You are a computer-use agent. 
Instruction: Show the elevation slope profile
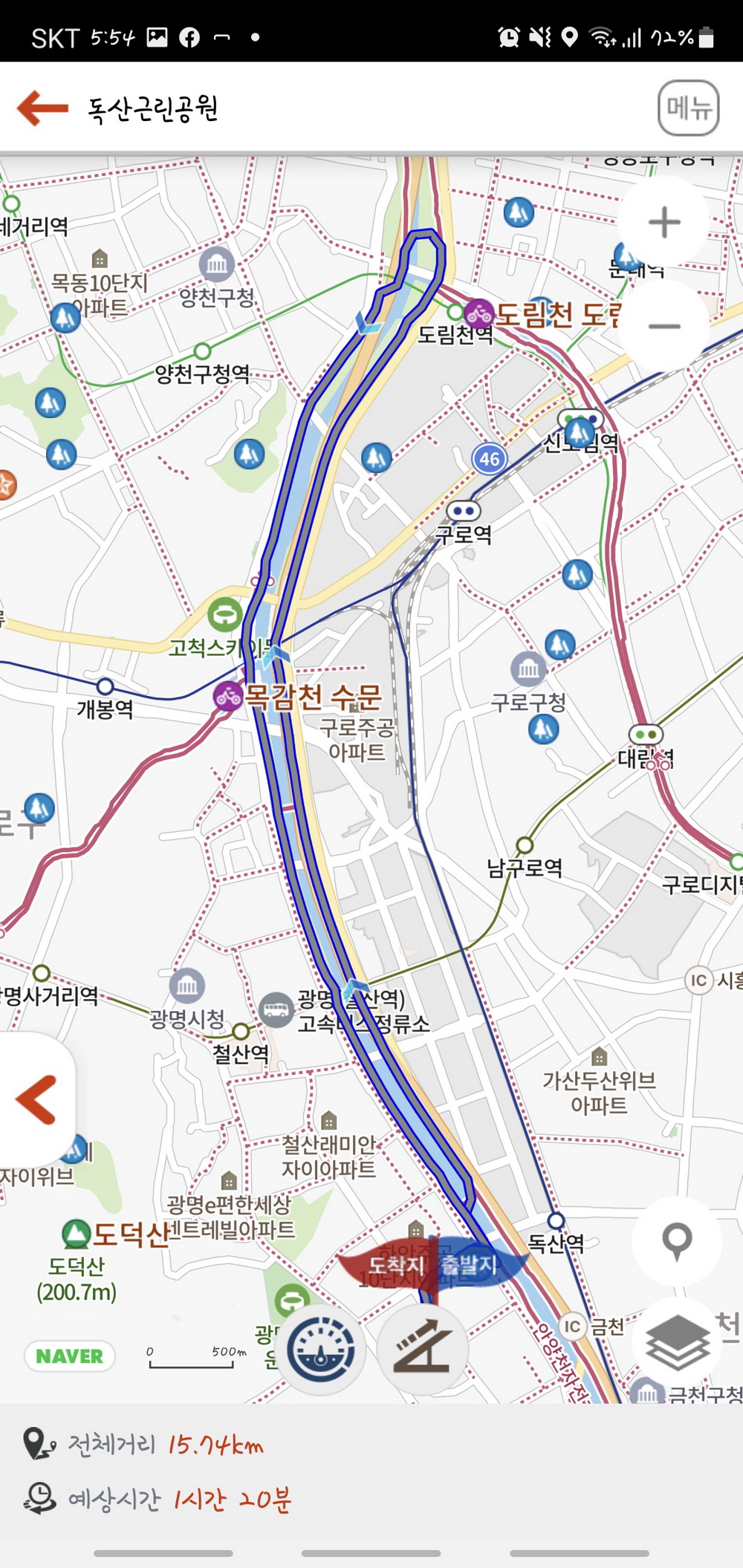(x=422, y=1349)
